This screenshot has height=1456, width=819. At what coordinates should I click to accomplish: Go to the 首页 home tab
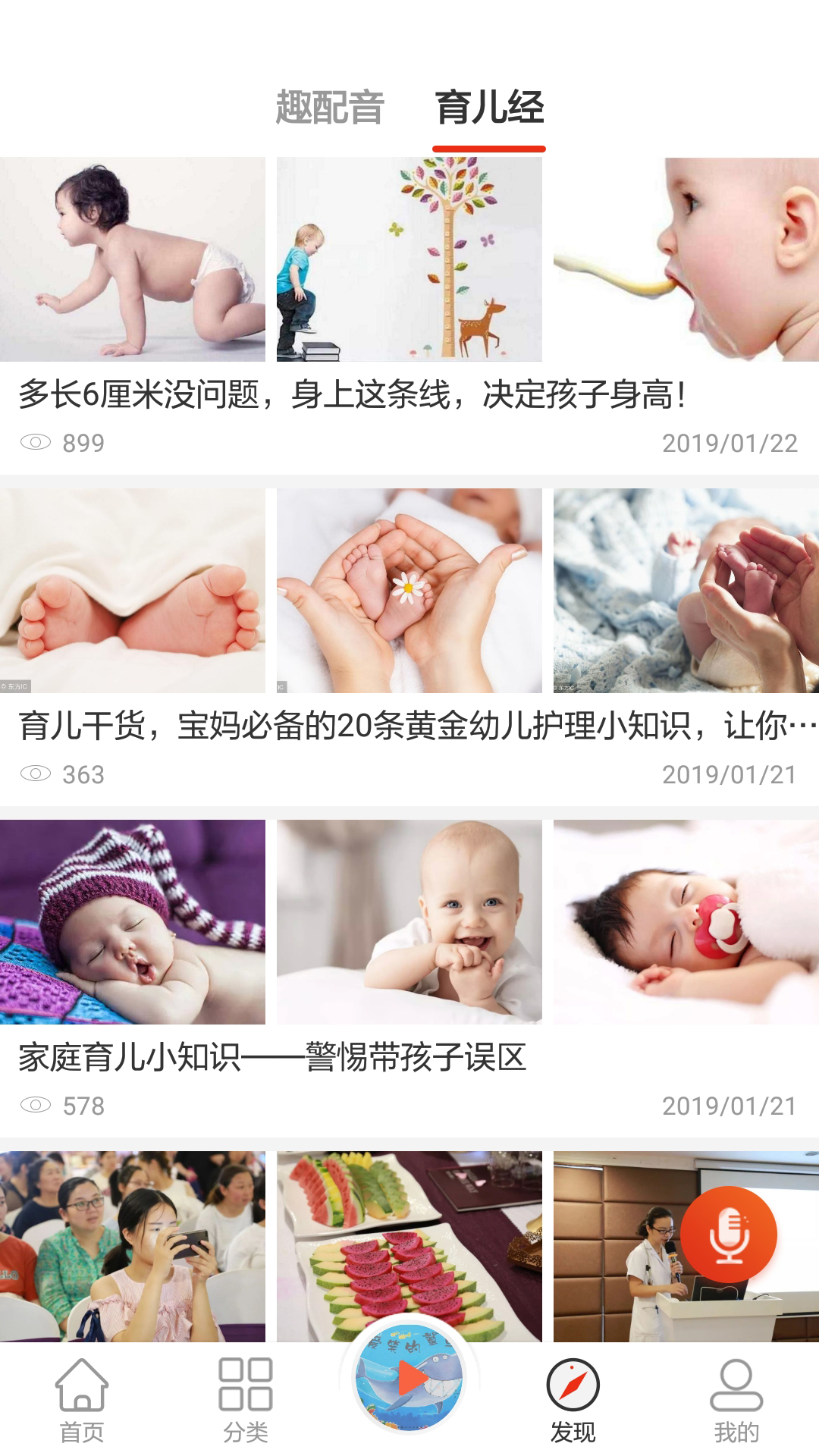tap(82, 1400)
